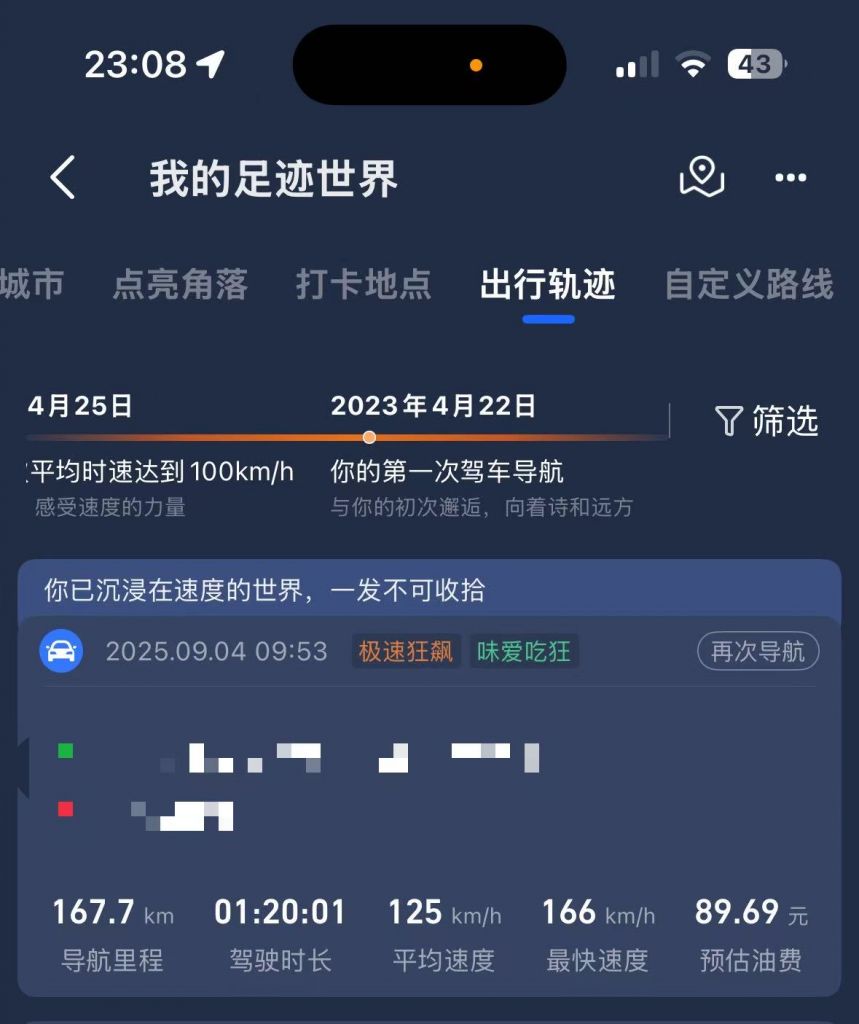This screenshot has height=1024, width=859.
Task: Select the 味爱吃狂 tag
Action: click(523, 651)
